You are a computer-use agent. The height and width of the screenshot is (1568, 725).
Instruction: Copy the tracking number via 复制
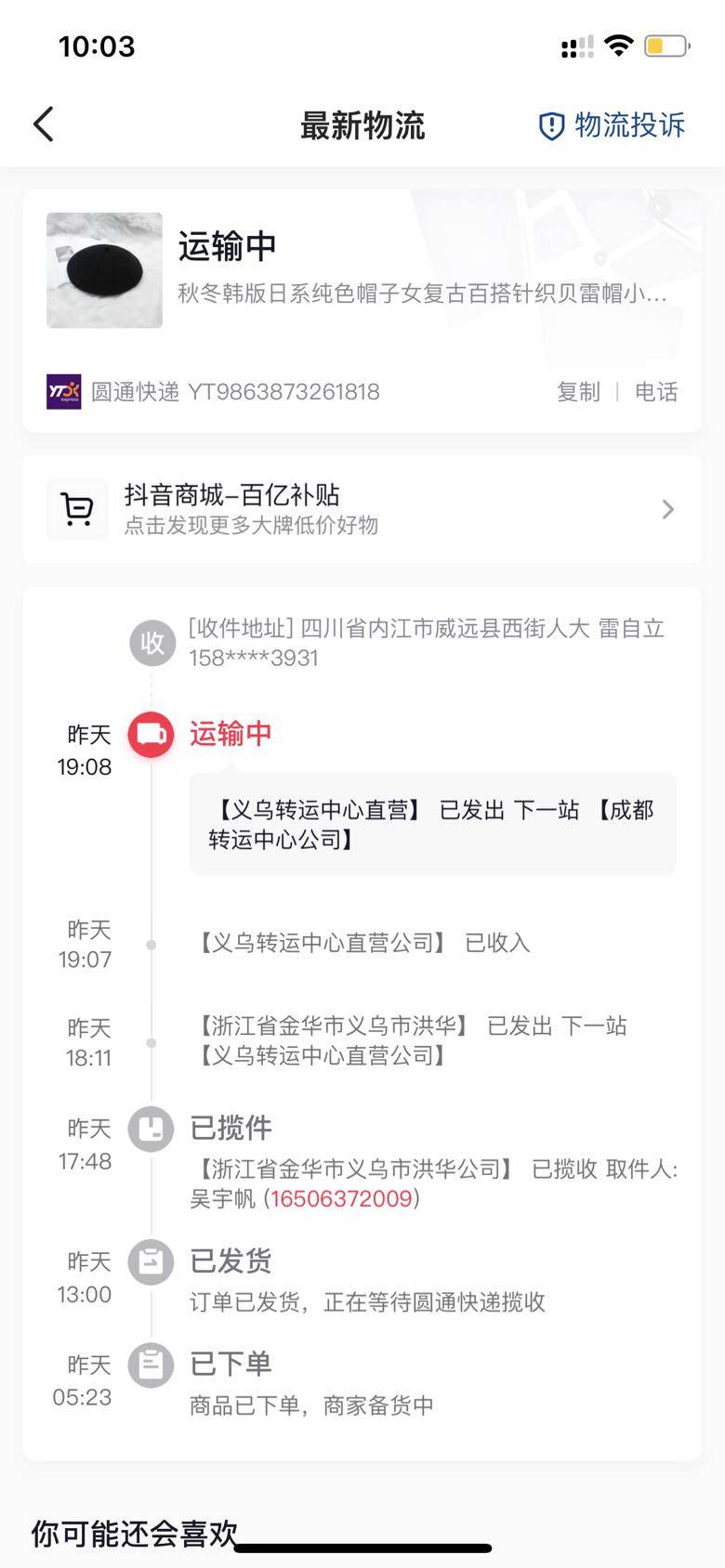coord(578,392)
